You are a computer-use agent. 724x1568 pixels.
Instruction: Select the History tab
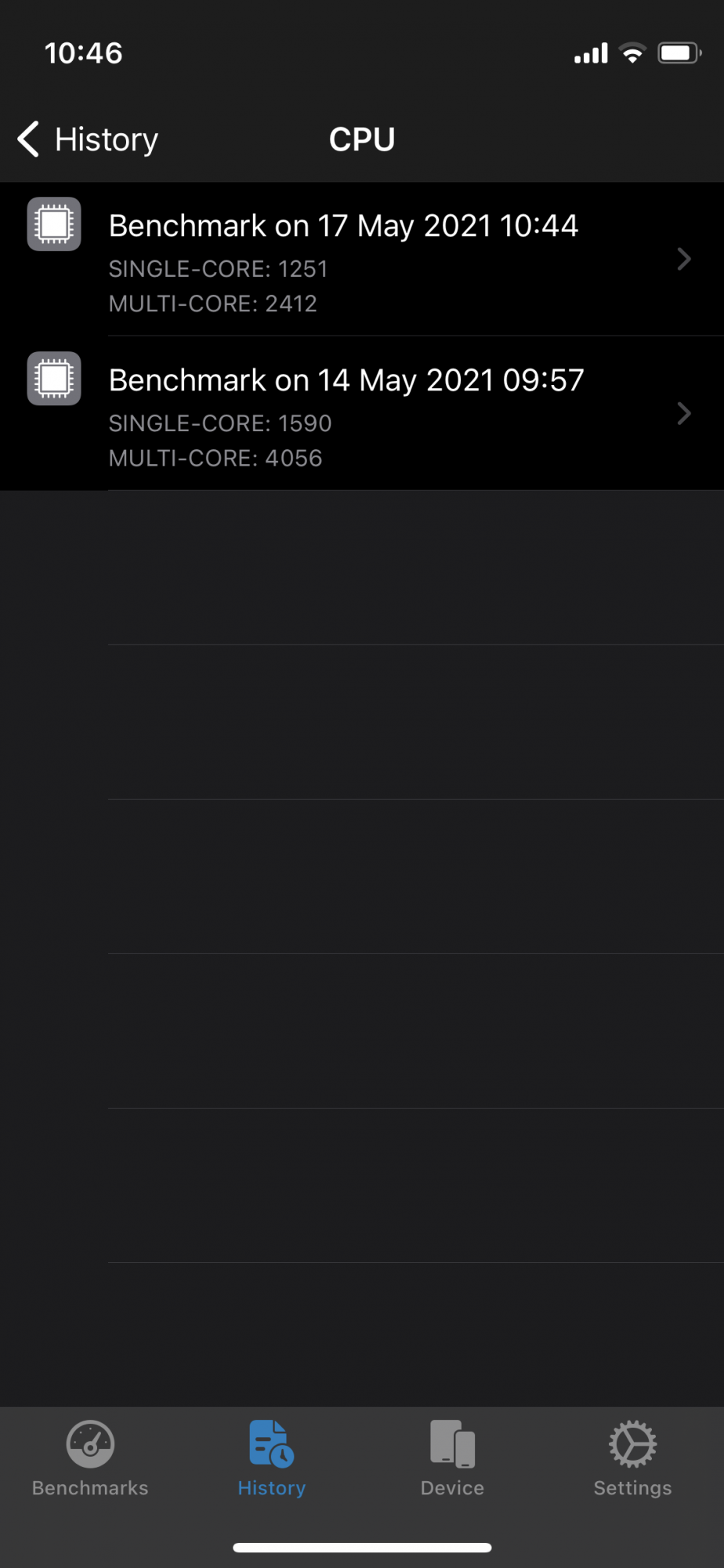pyautogui.click(x=271, y=1458)
